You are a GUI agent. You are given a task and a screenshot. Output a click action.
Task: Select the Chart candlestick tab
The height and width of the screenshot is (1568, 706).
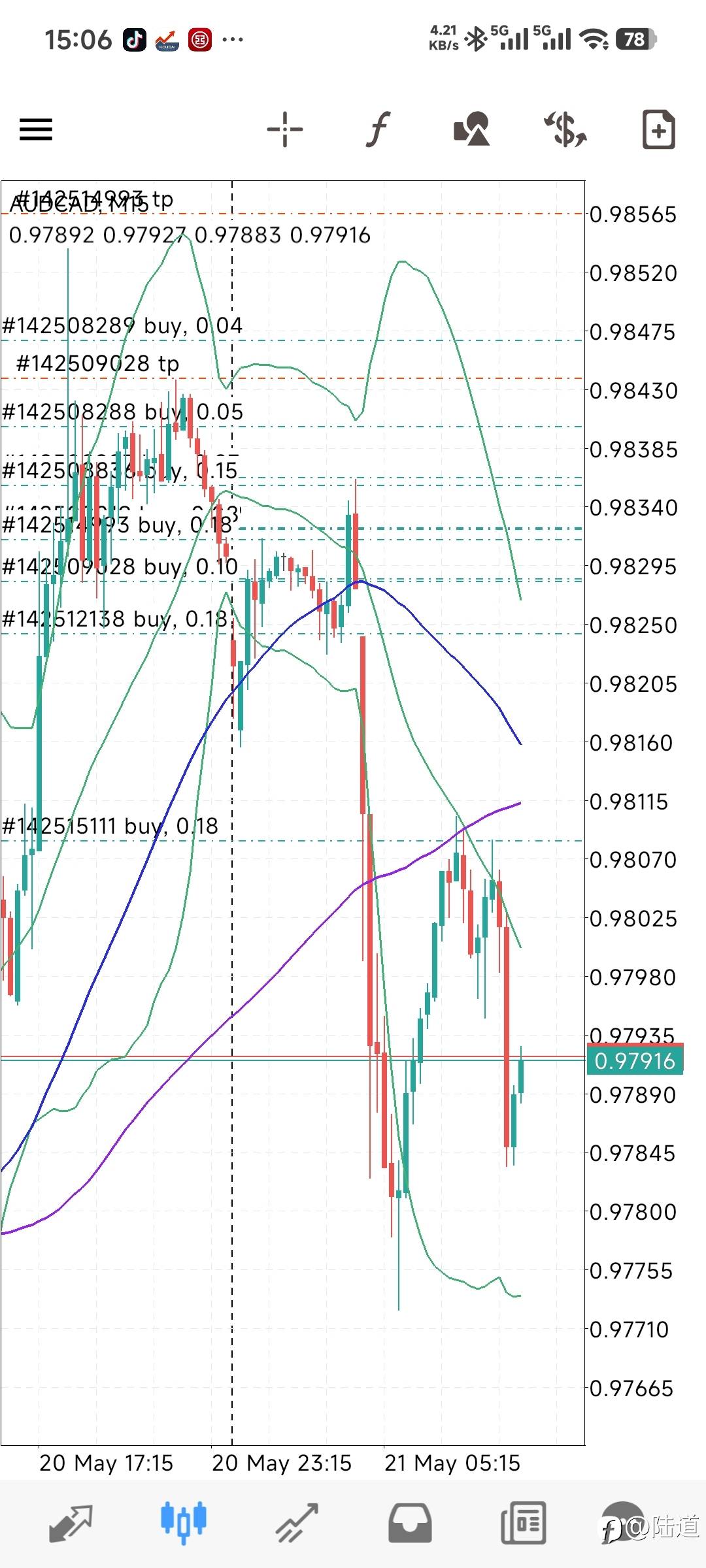click(x=184, y=1524)
